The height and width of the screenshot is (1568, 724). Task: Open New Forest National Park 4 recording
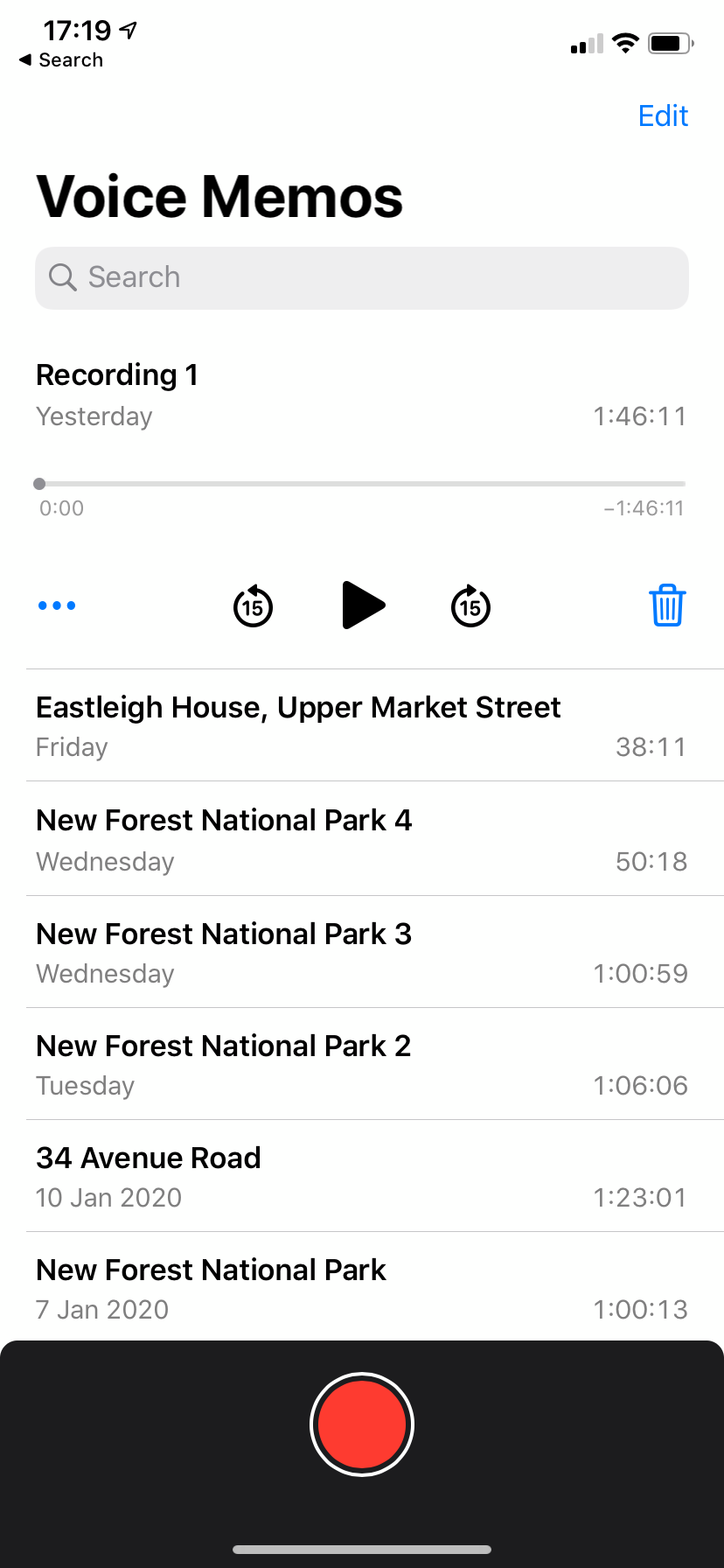362,839
